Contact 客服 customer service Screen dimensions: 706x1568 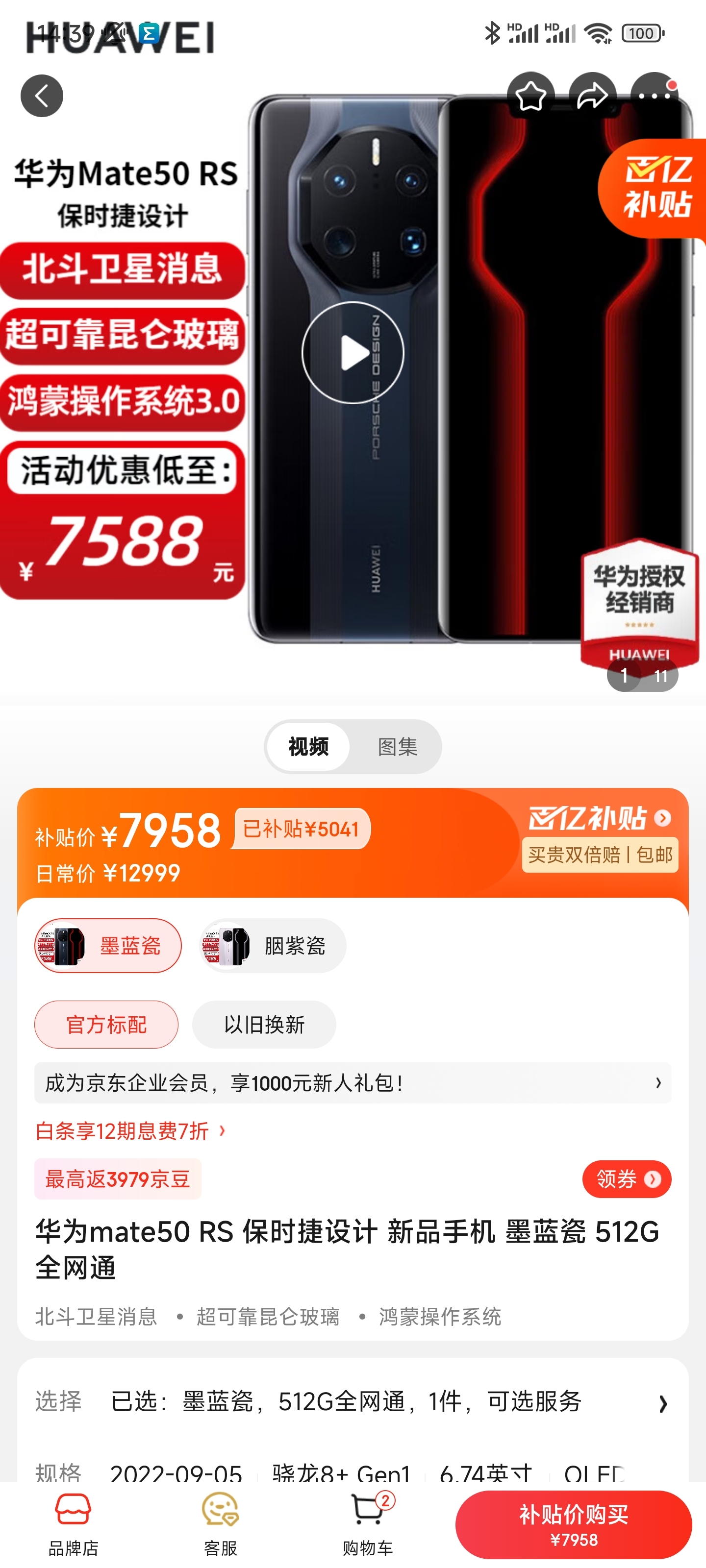coord(221,1523)
